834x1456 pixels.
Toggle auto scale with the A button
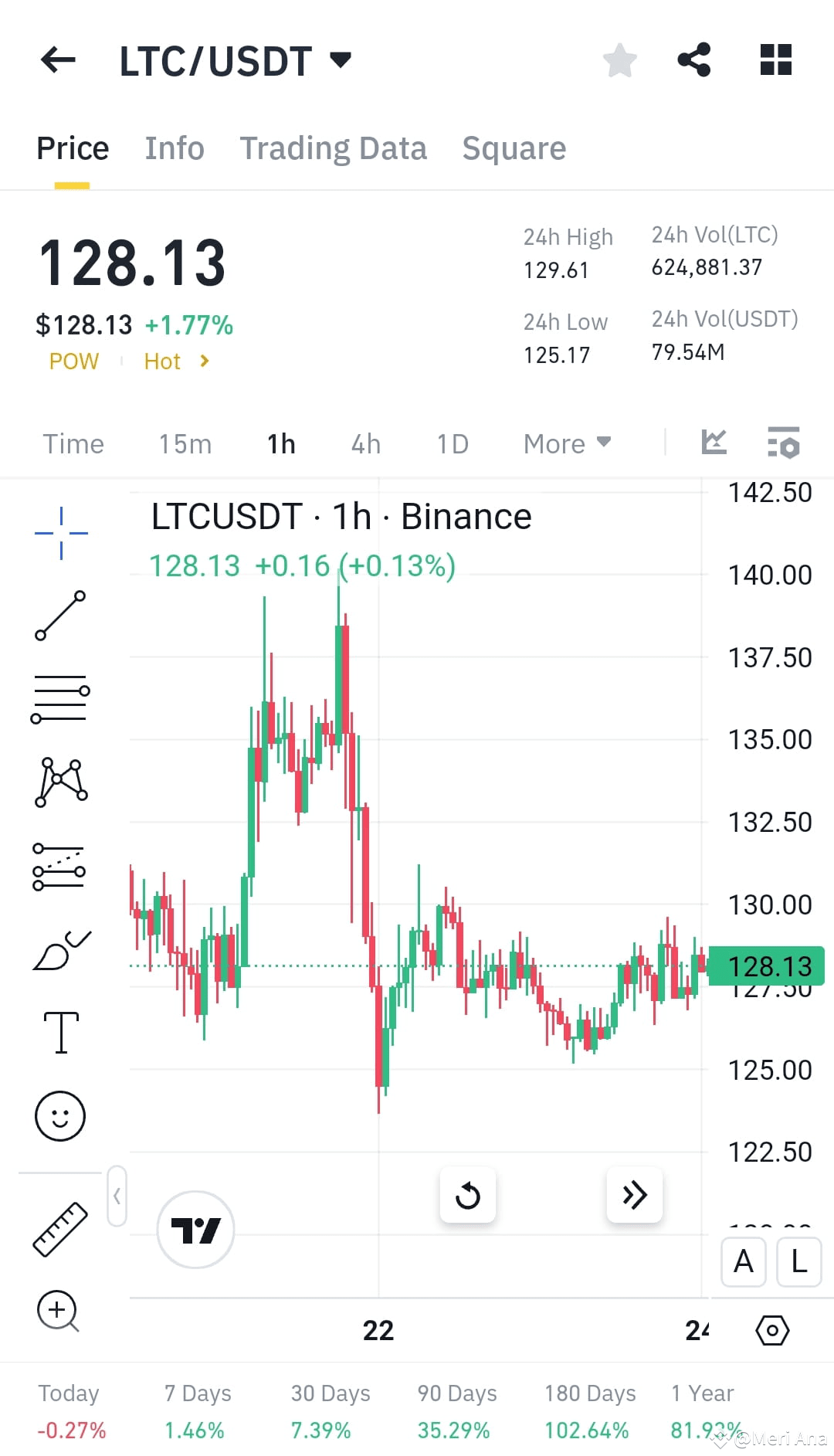click(742, 1262)
